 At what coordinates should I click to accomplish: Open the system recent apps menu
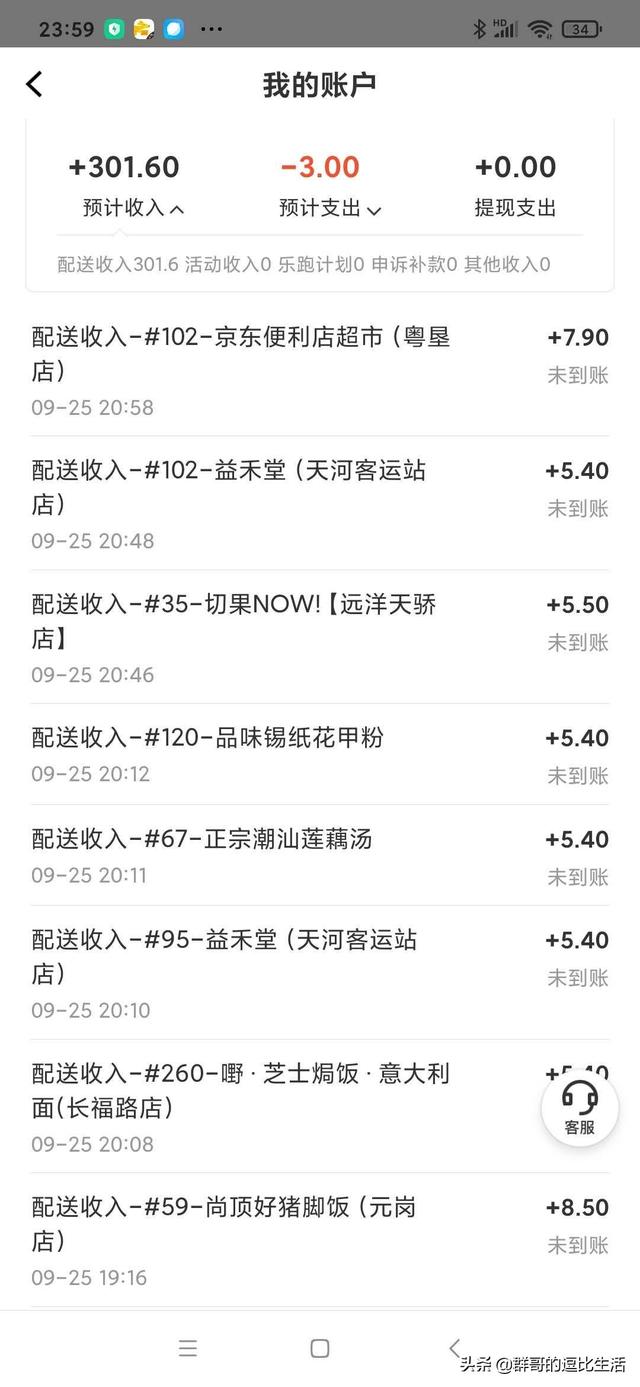point(188,1348)
